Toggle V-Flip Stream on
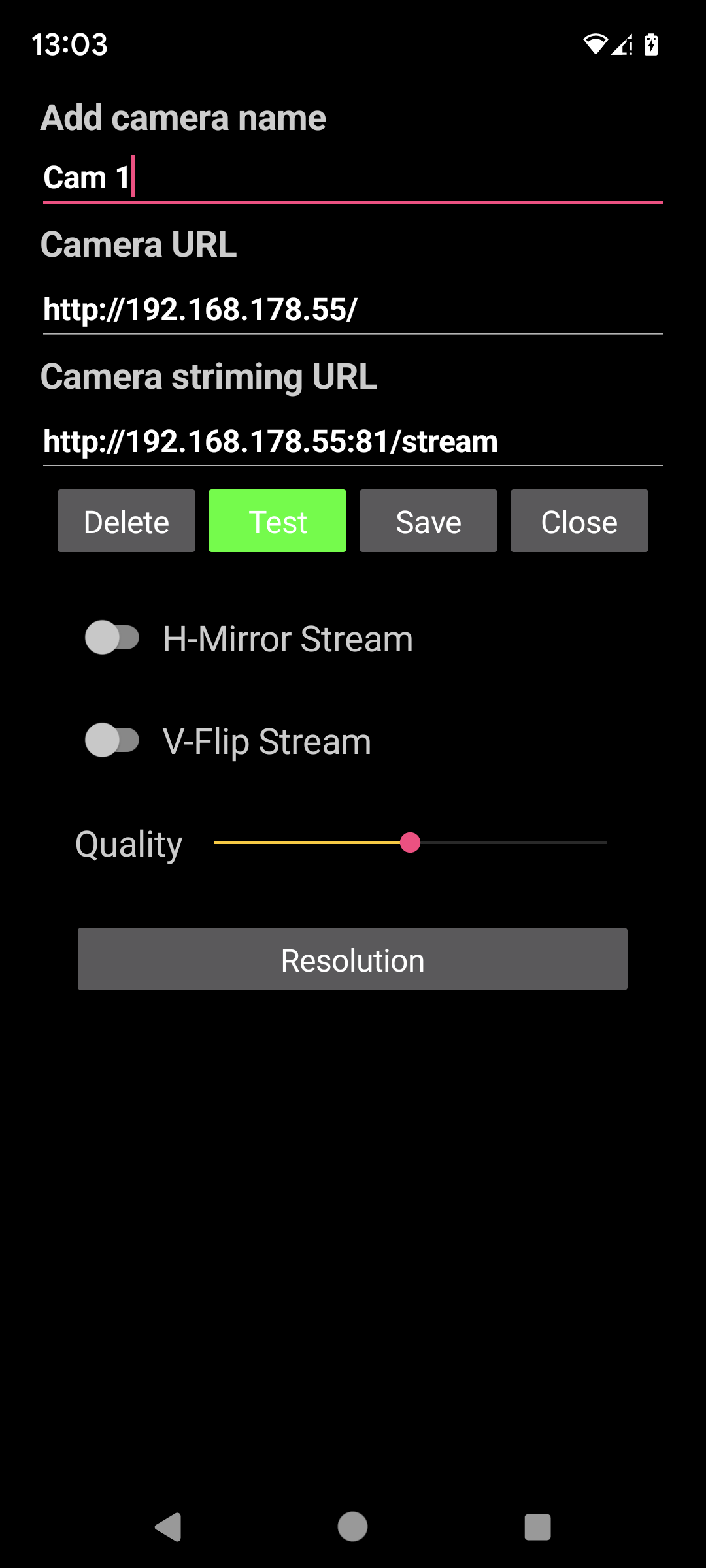This screenshot has width=706, height=1568. point(112,741)
